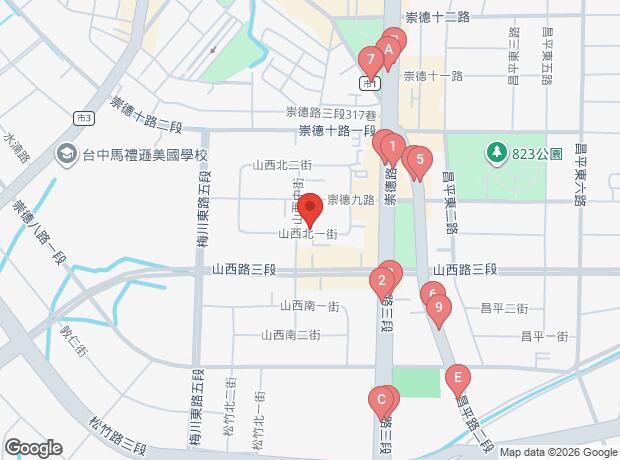620x460 pixels.
Task: Select the marker labeled E
Action: (457, 378)
